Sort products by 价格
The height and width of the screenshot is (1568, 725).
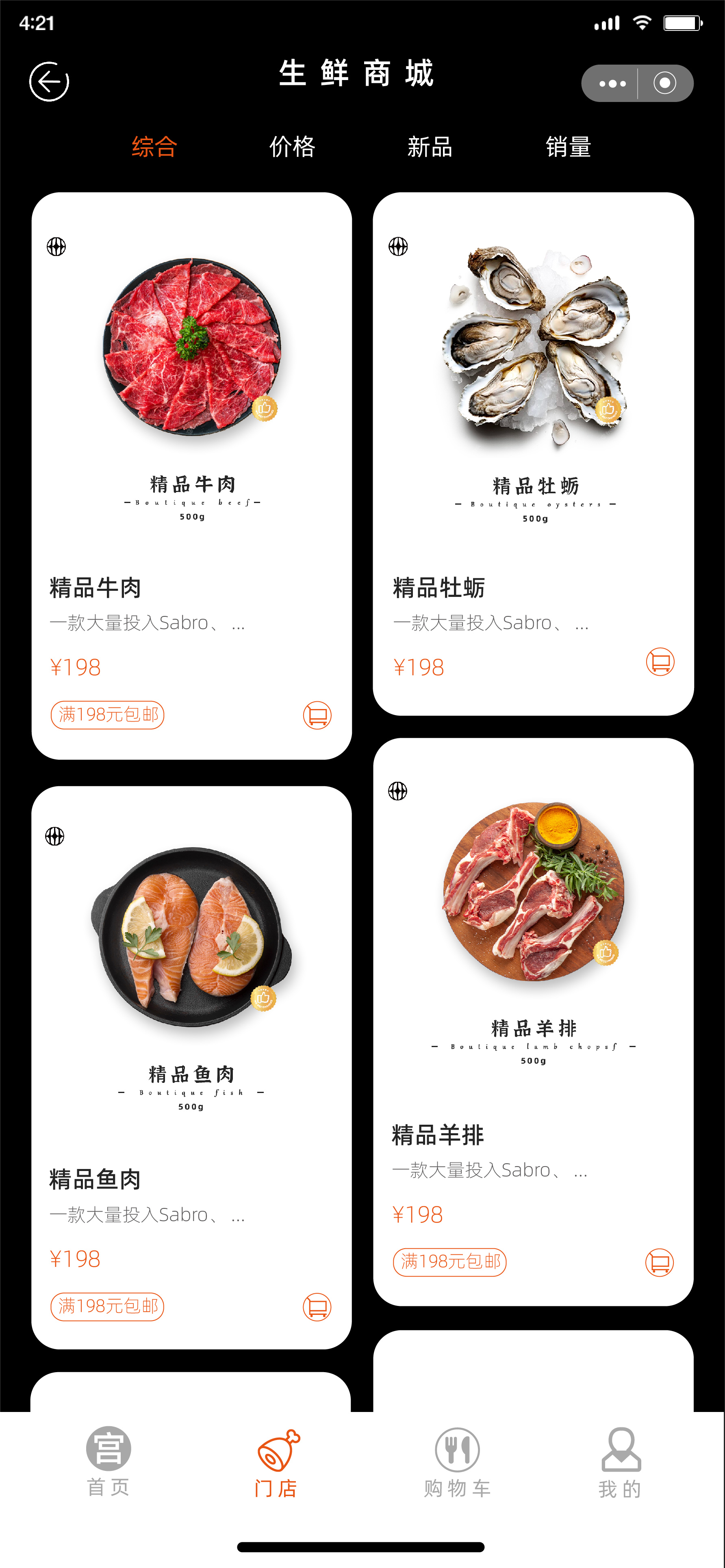[x=292, y=147]
